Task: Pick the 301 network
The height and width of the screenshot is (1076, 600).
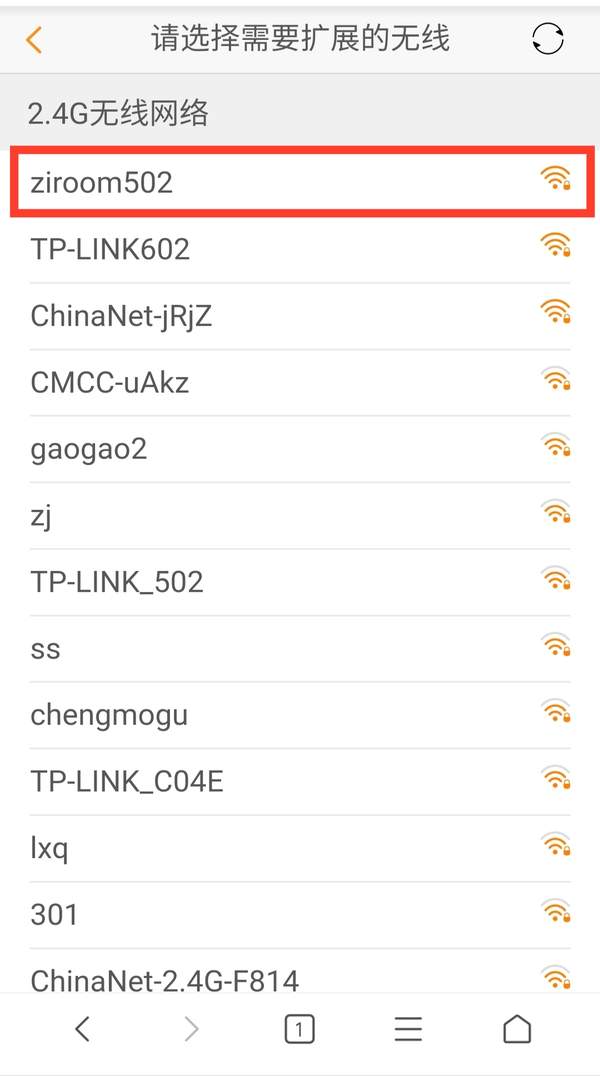Action: point(300,915)
